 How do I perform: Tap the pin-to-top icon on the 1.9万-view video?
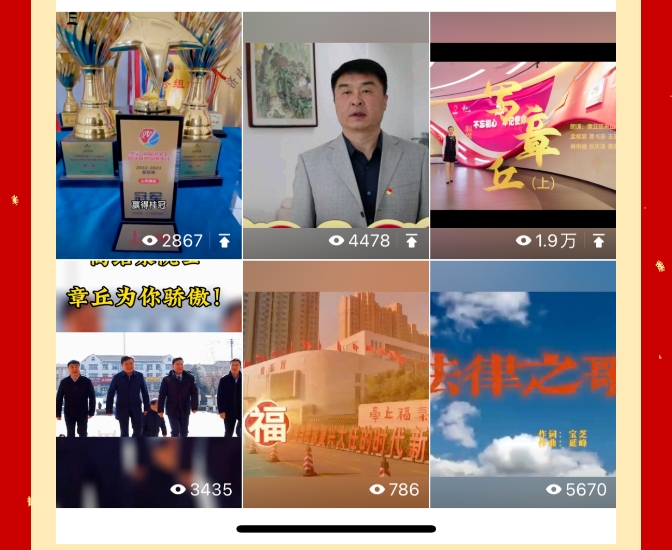click(598, 241)
